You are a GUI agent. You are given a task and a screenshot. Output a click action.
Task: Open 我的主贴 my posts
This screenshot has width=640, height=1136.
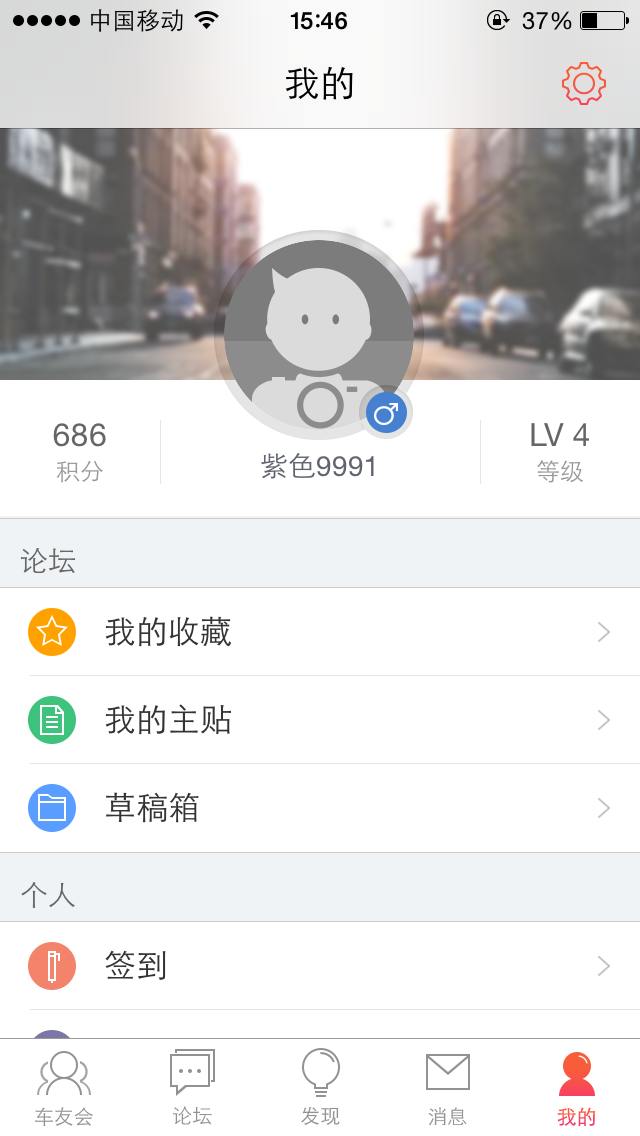click(x=320, y=720)
